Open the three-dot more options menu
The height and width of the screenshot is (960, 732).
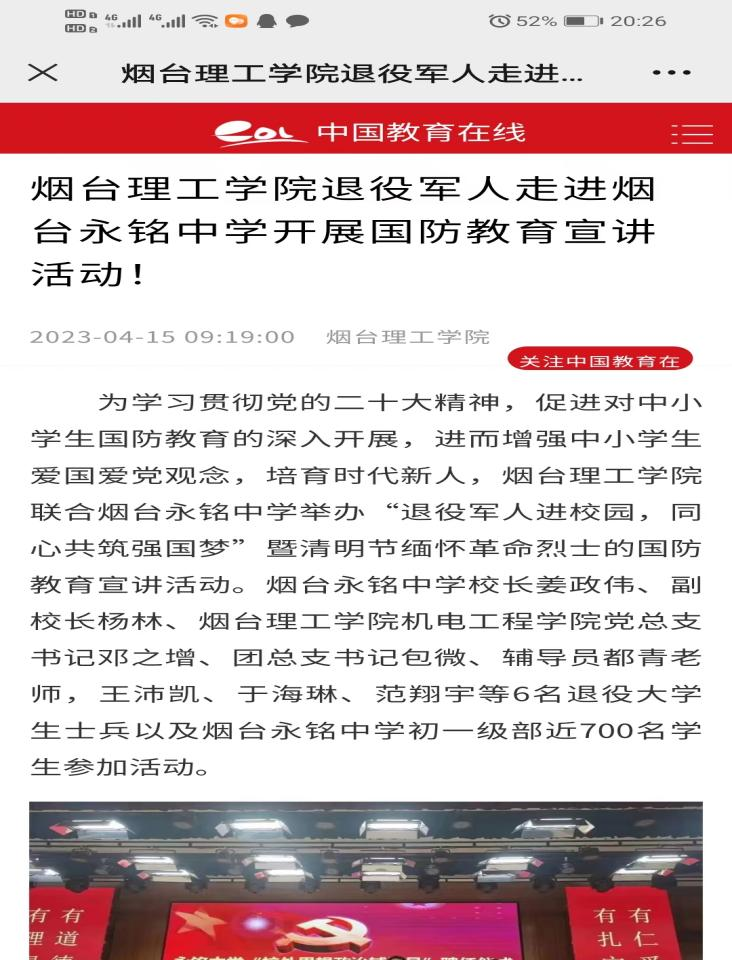click(x=670, y=74)
